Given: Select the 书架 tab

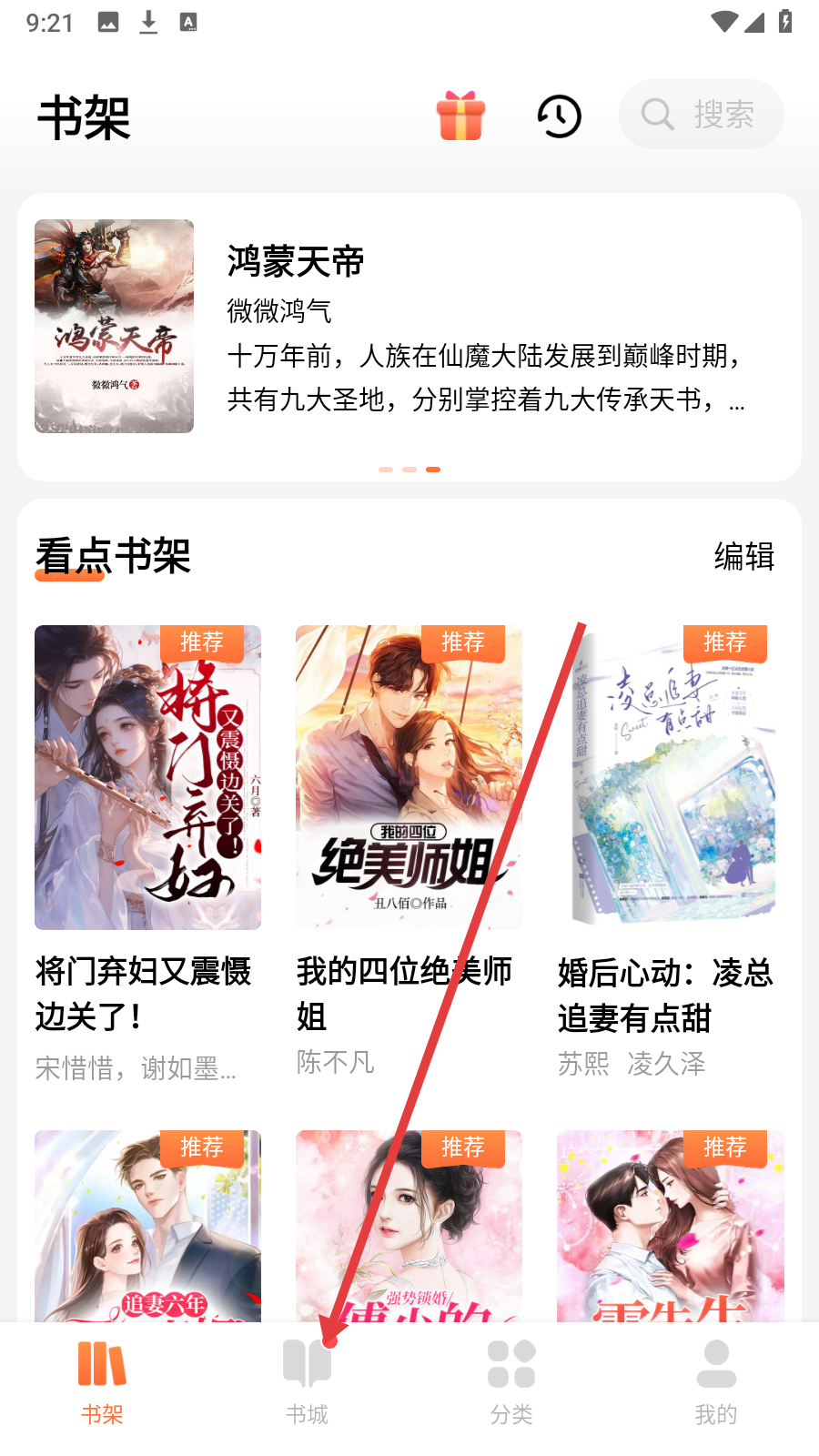Looking at the screenshot, I should pyautogui.click(x=102, y=1383).
